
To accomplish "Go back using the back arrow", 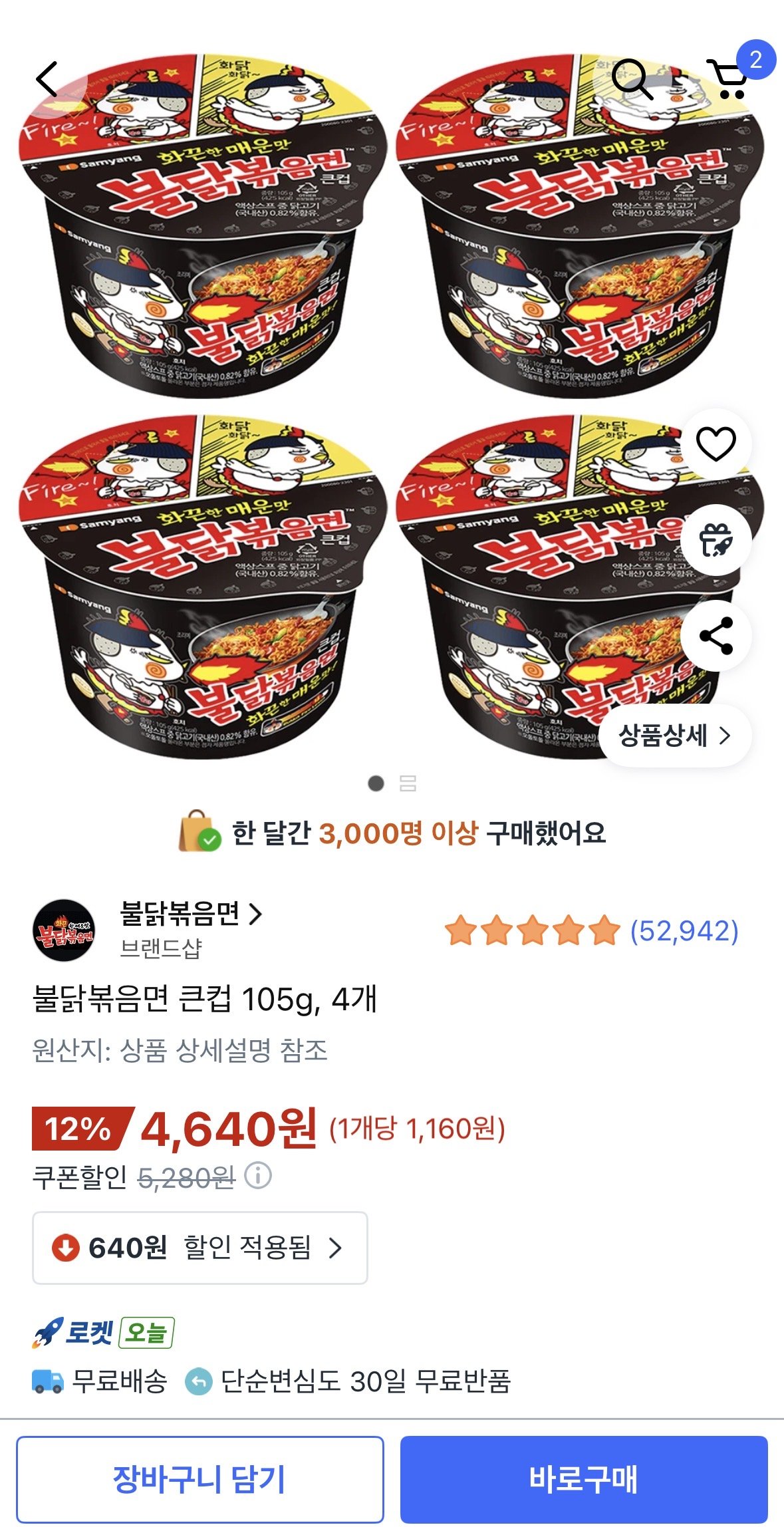I will coord(47,78).
